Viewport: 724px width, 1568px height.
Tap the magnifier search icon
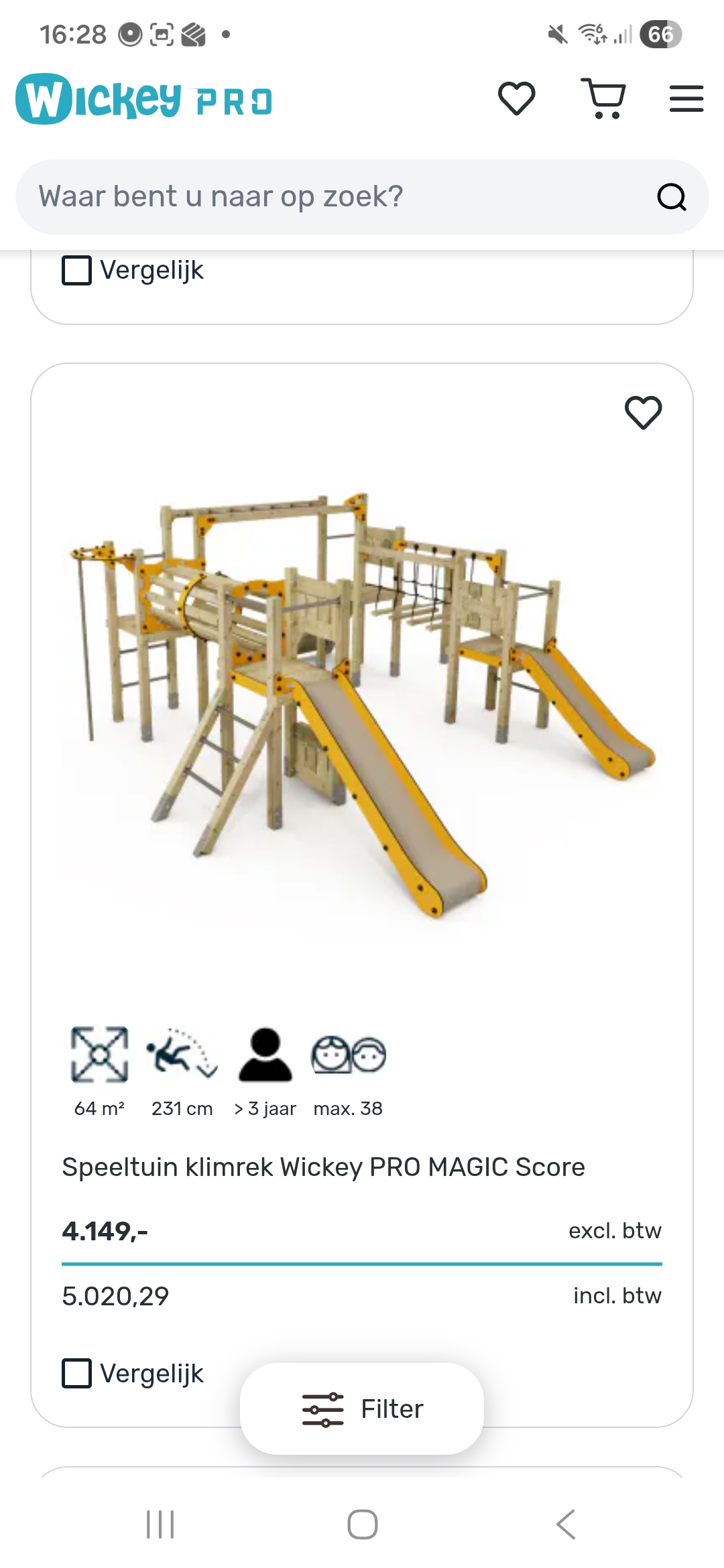point(671,197)
